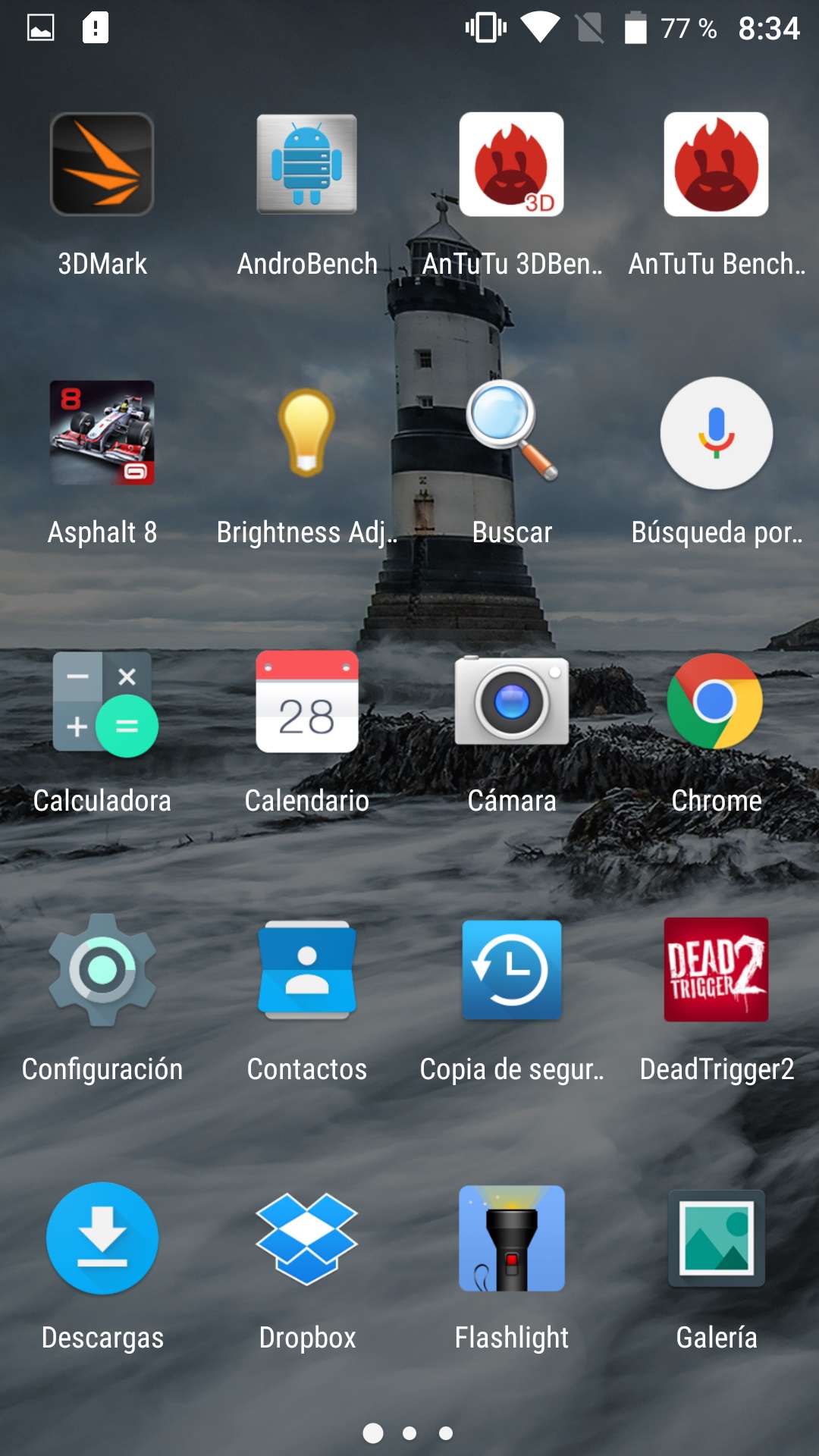819x1456 pixels.
Task: Launch AndroBench
Action: coord(307,165)
